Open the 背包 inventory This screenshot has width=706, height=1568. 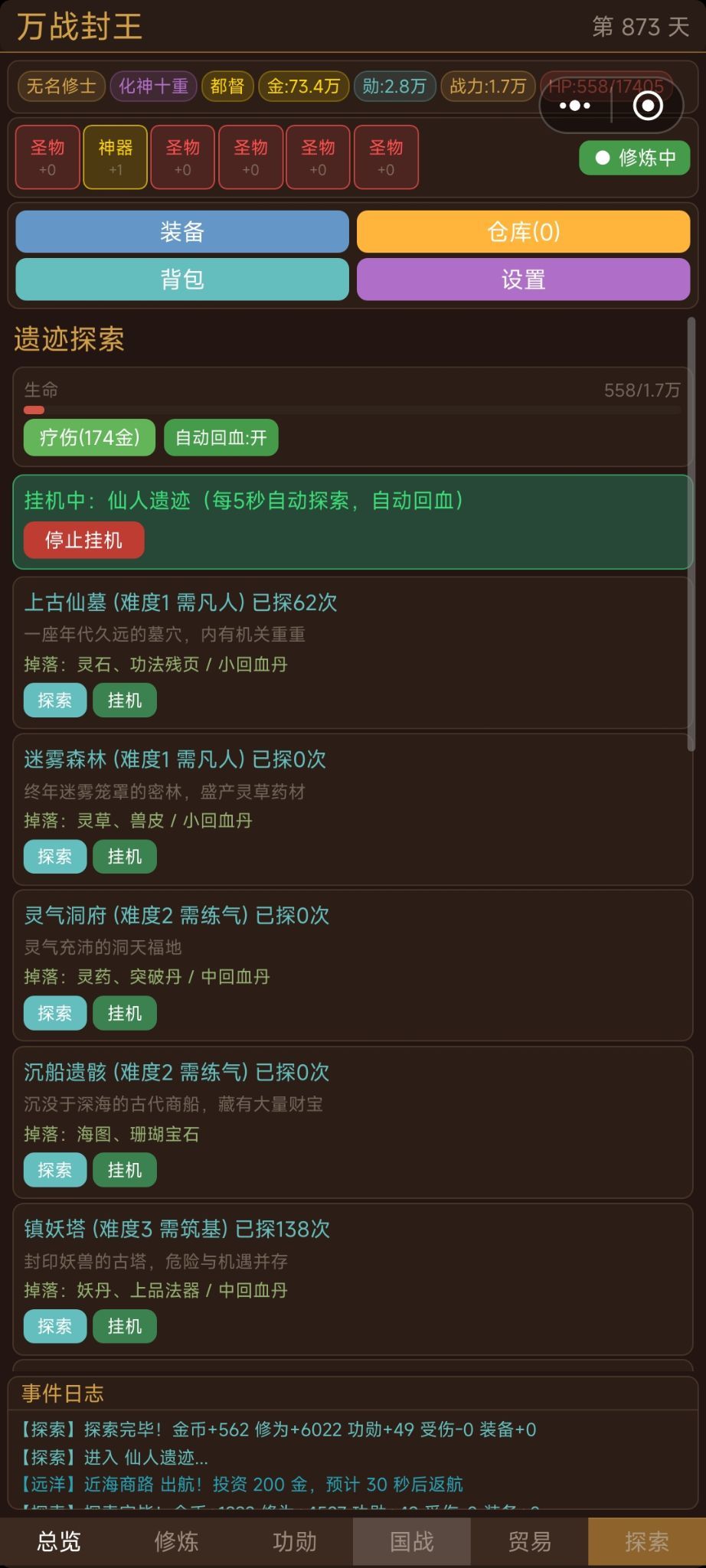click(182, 279)
